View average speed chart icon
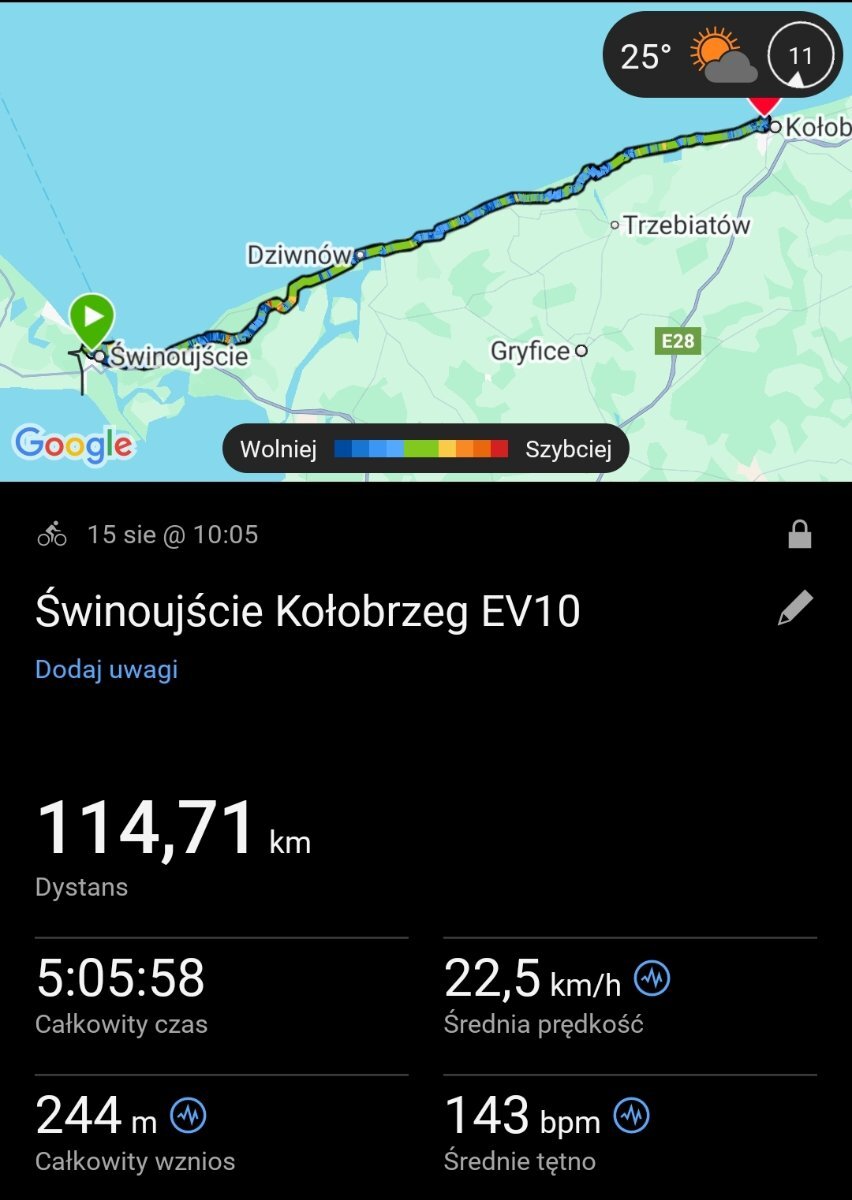Screen dimensions: 852x1200 (653, 979)
